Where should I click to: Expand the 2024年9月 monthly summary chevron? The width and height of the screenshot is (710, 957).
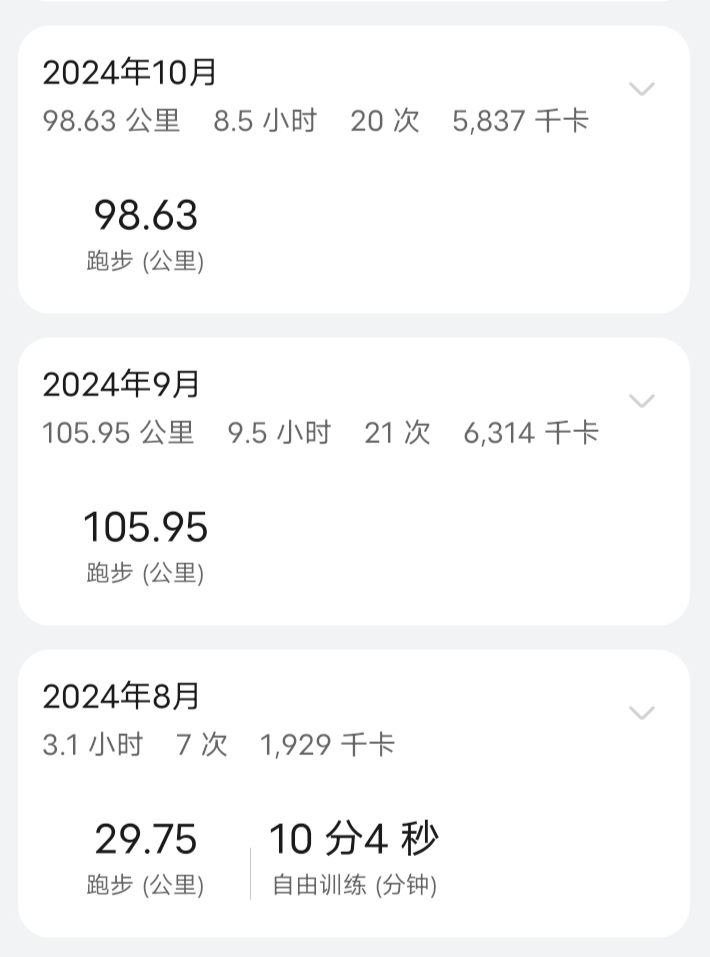pyautogui.click(x=642, y=401)
